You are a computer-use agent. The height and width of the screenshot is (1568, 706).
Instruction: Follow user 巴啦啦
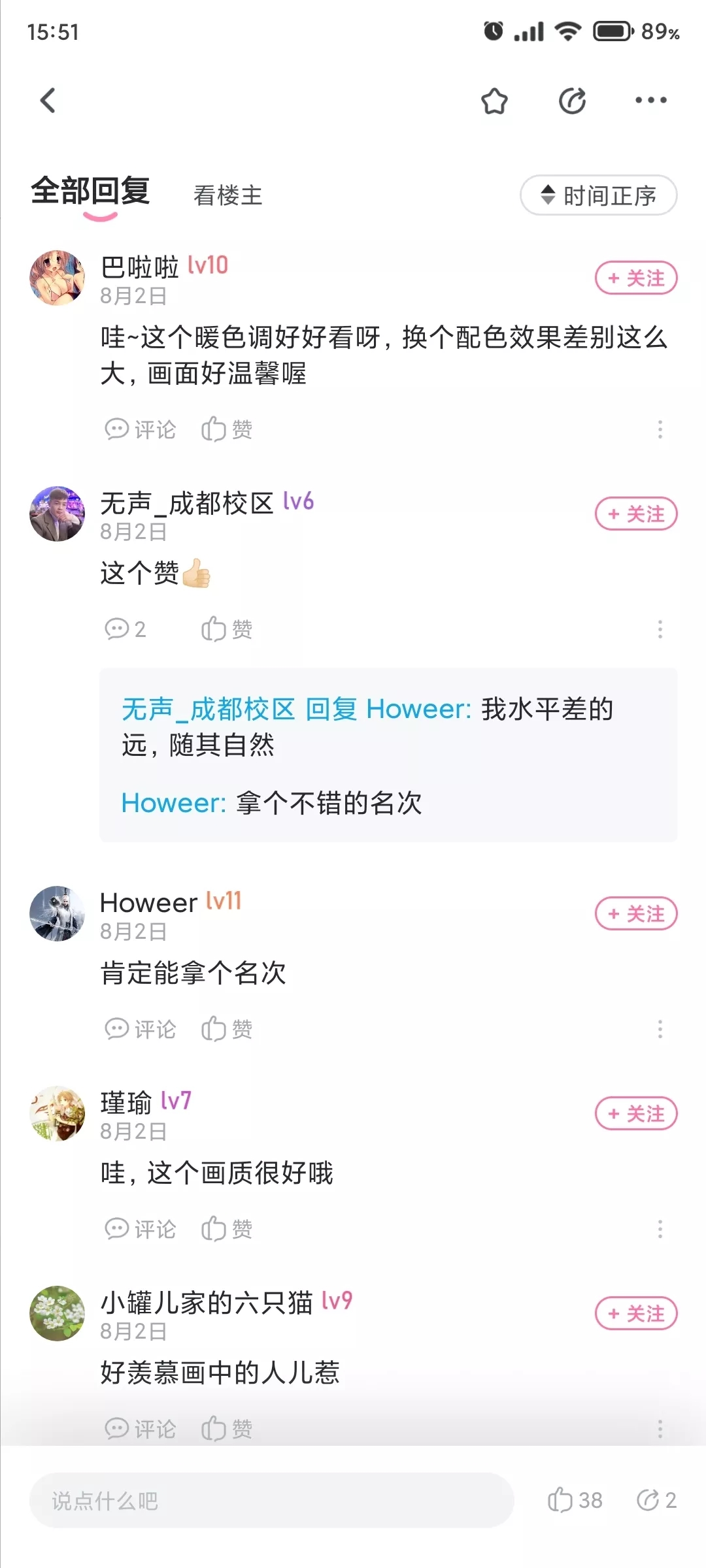tap(635, 278)
